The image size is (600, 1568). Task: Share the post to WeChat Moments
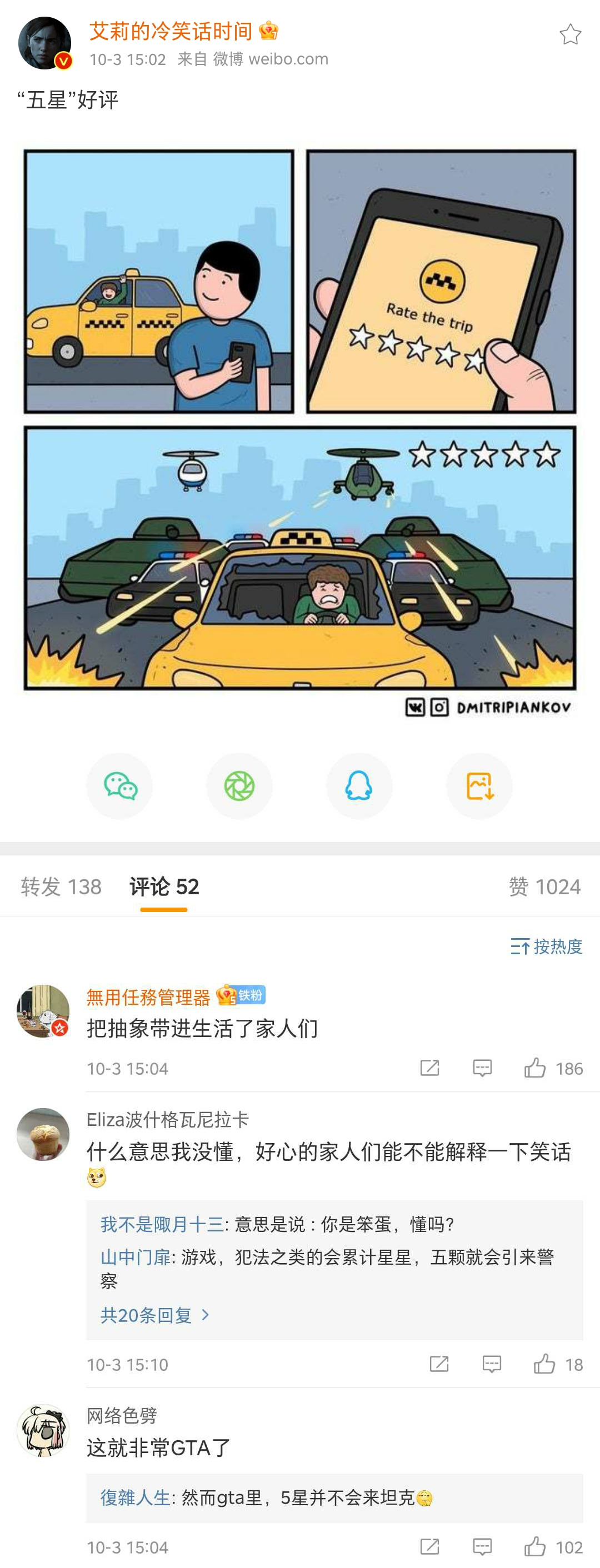(x=239, y=786)
